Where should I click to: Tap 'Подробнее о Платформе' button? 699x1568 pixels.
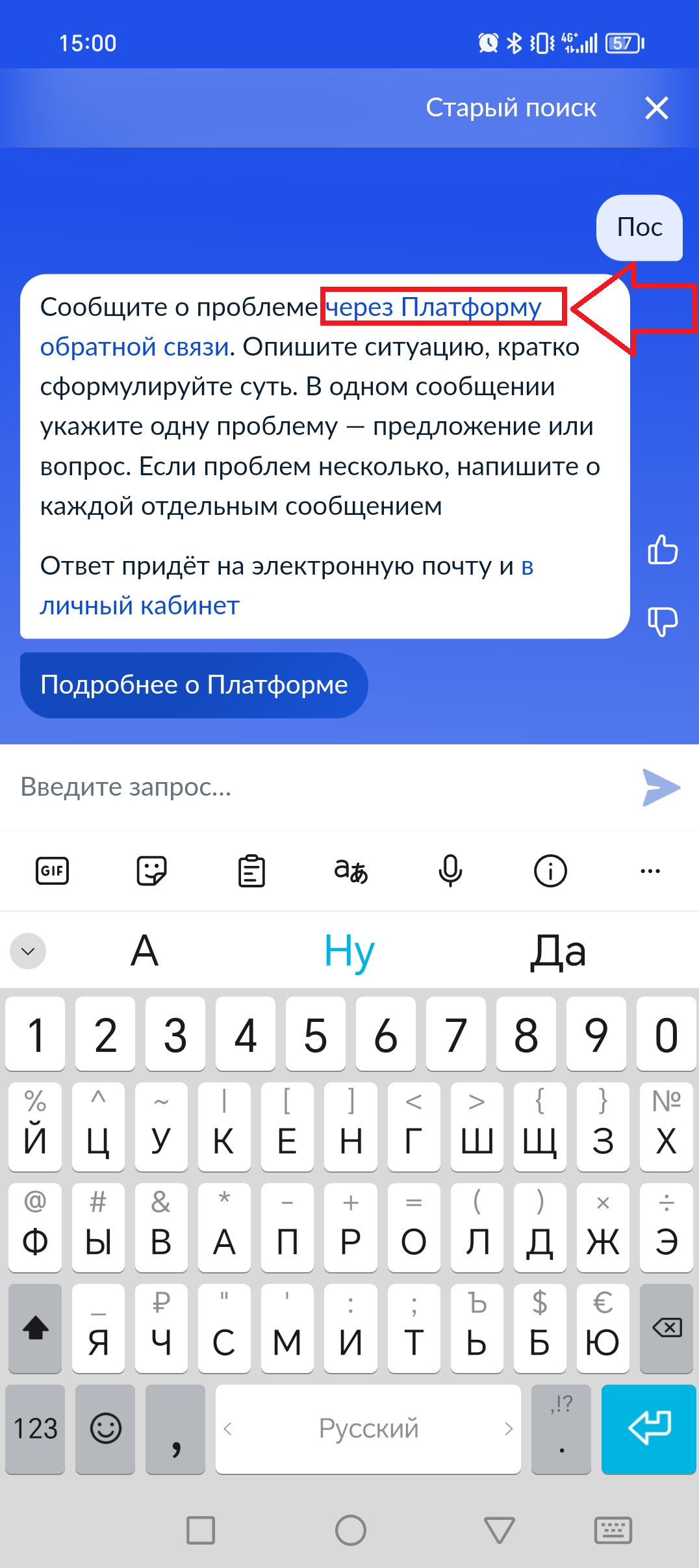(194, 685)
